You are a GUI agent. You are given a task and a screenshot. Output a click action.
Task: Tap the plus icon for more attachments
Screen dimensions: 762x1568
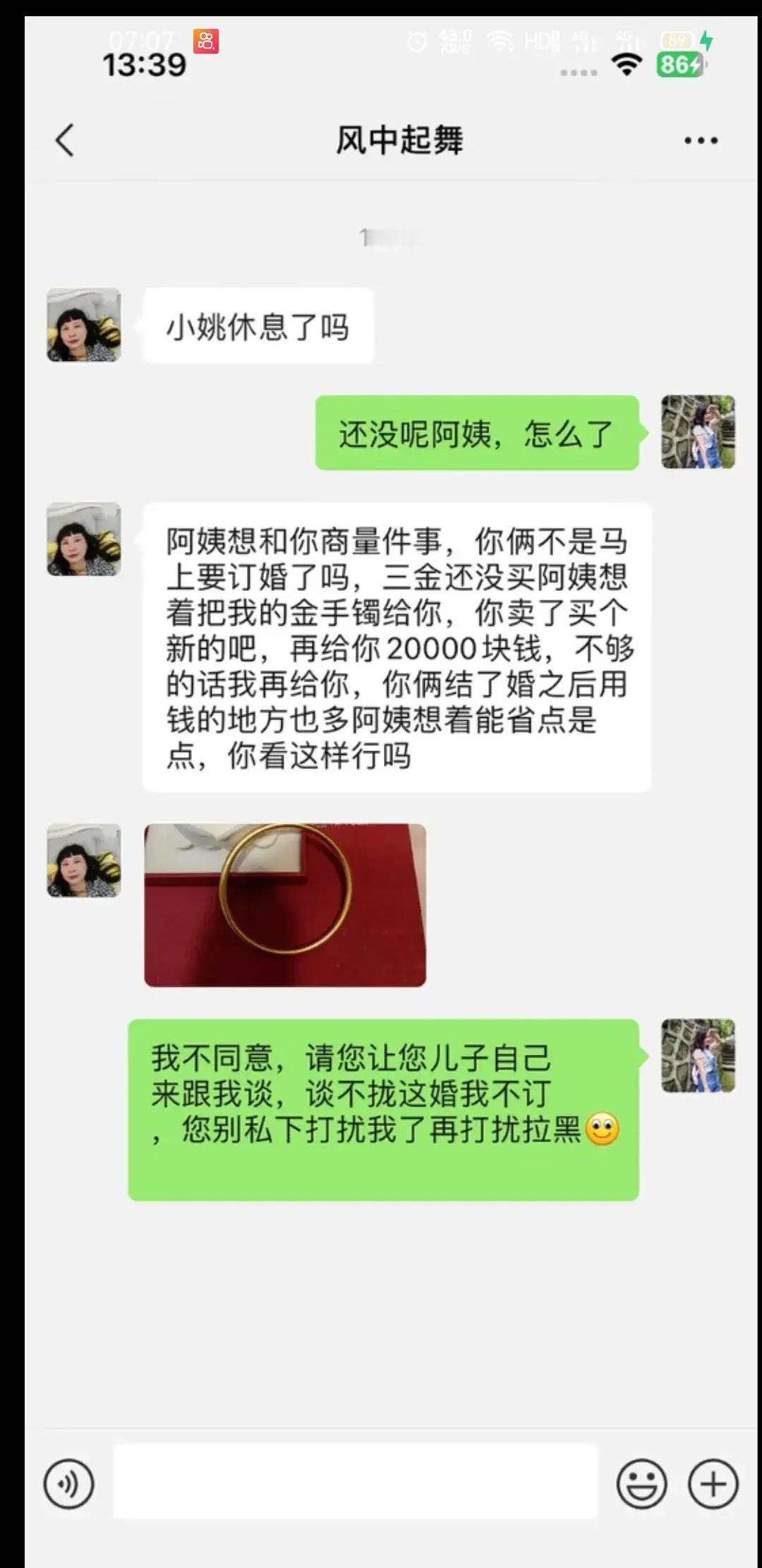coord(713,1483)
